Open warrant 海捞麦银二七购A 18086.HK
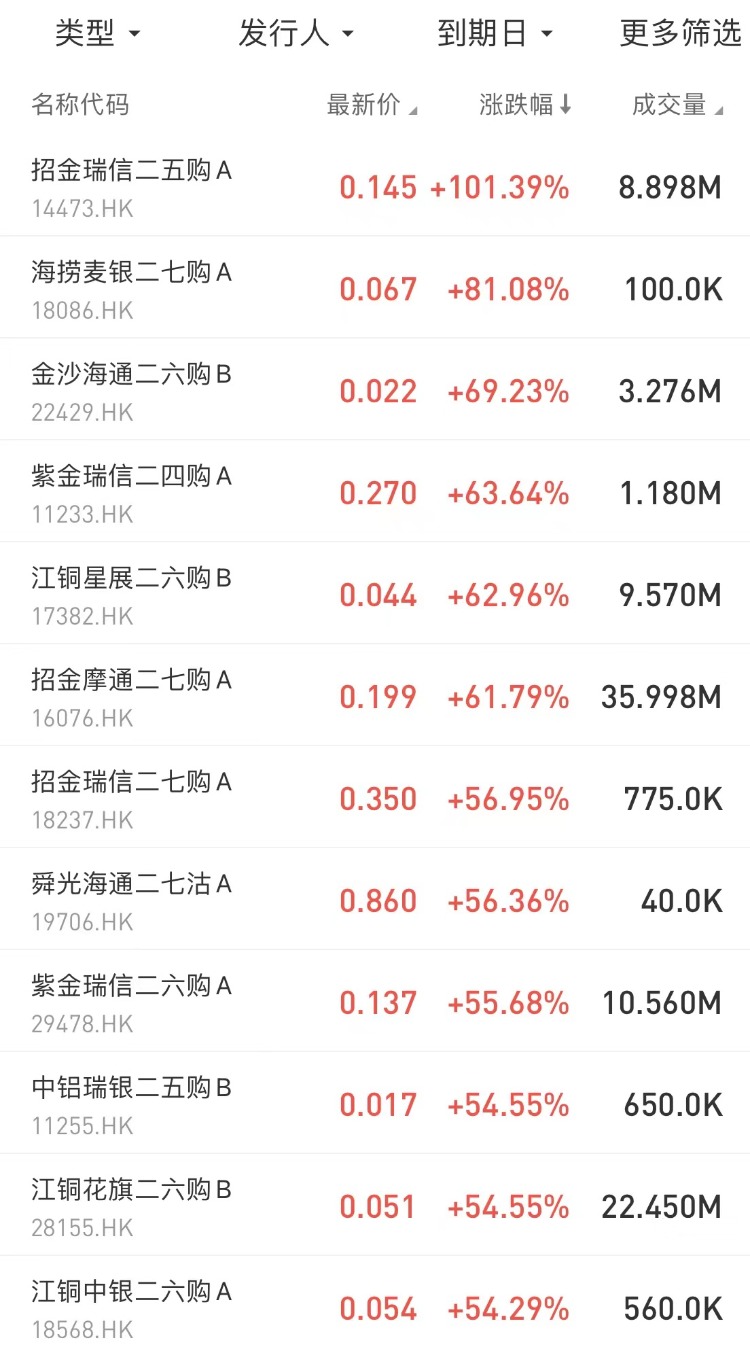 375,289
